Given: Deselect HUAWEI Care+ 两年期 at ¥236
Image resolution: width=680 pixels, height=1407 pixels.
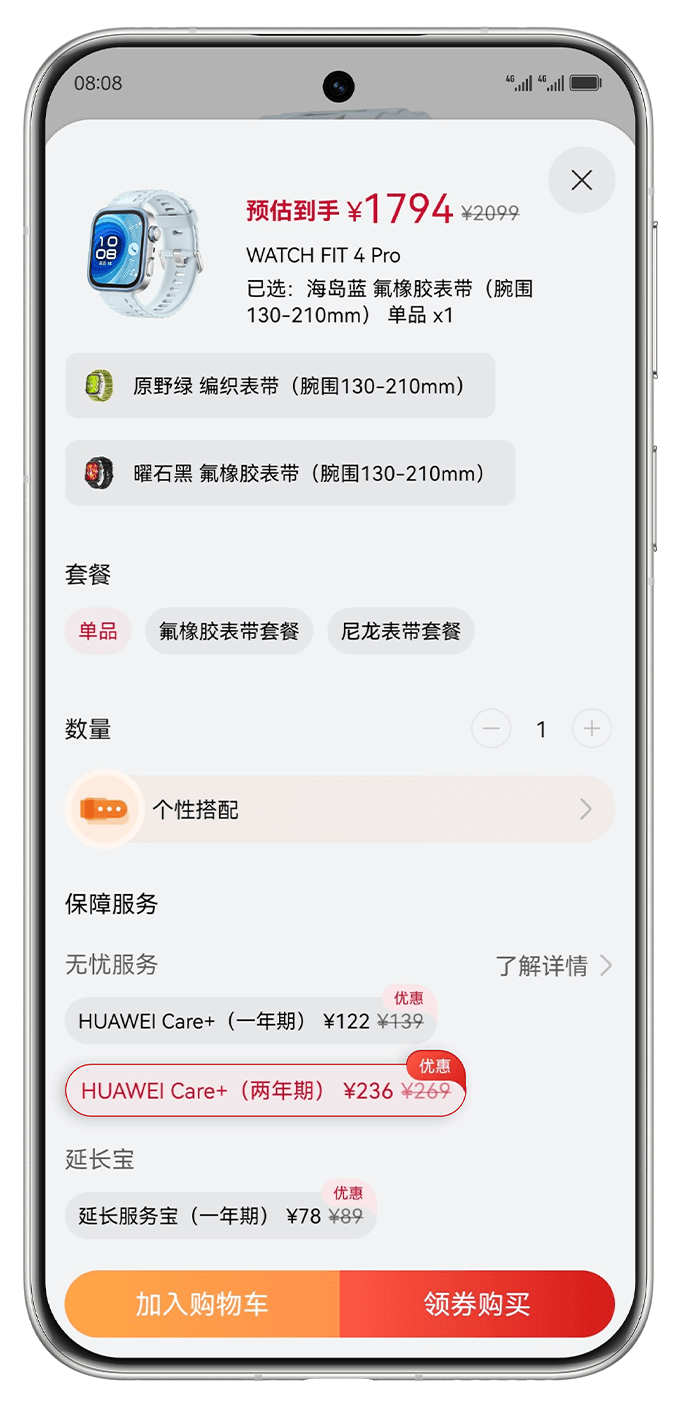Looking at the screenshot, I should point(265,1091).
